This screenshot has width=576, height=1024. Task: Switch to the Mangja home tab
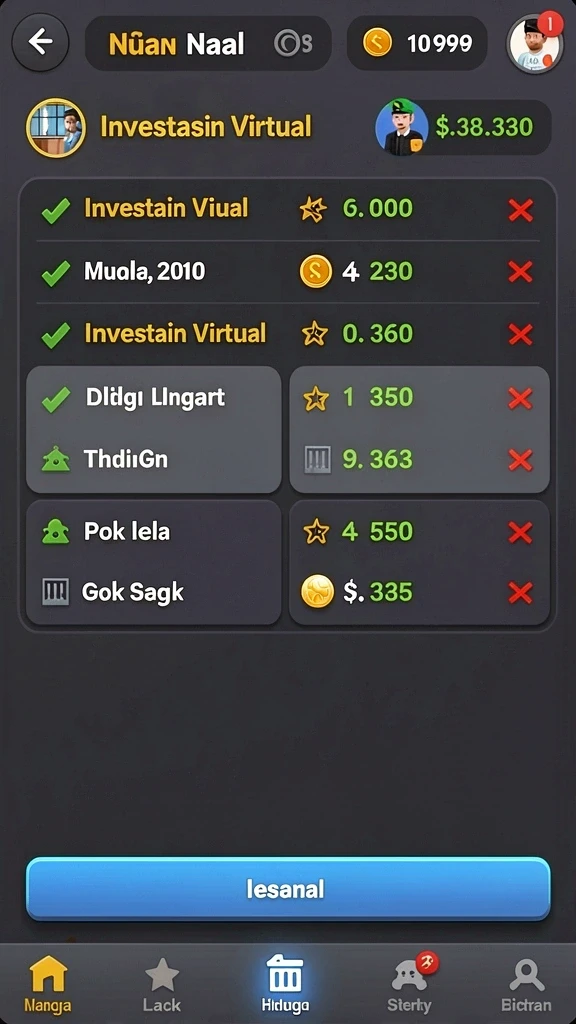[x=48, y=984]
